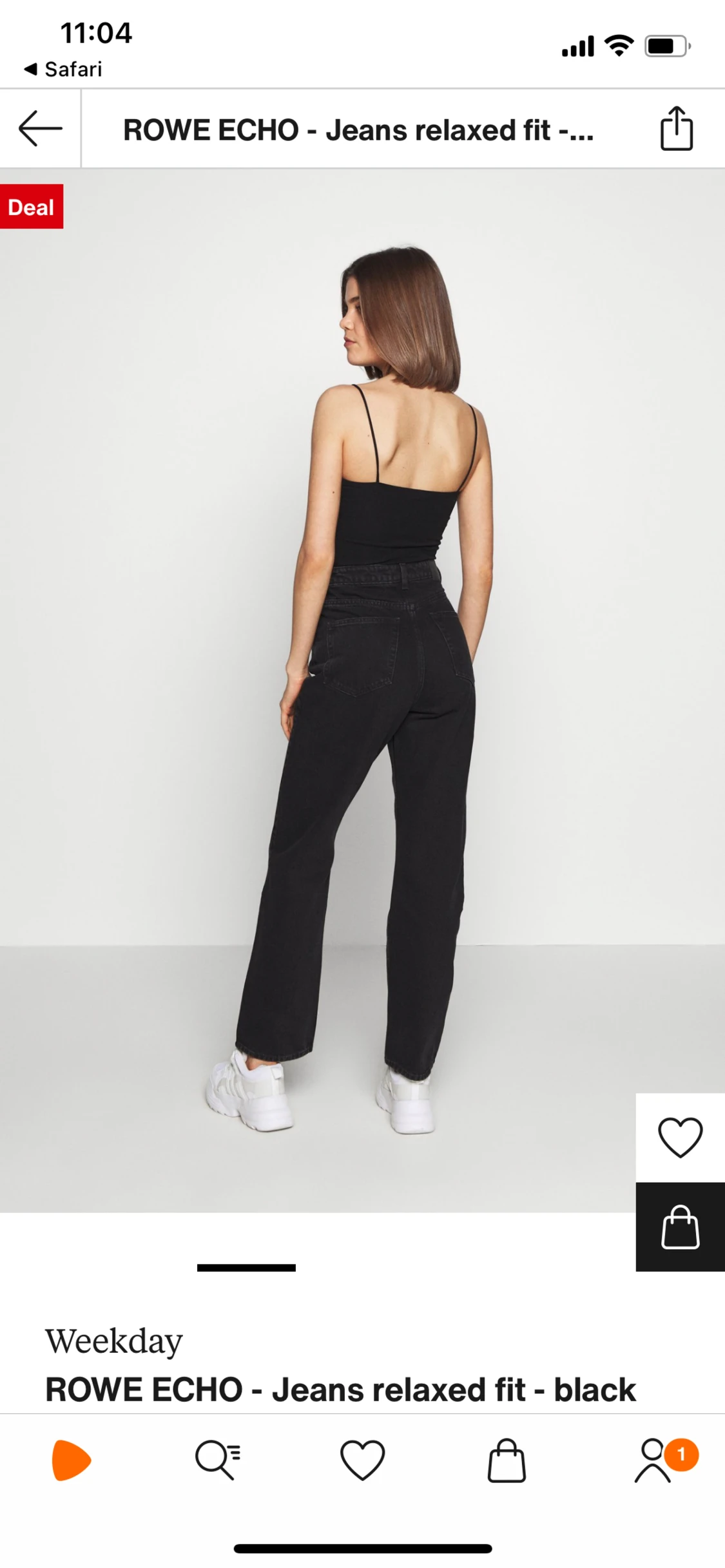
Task: Open the shopping bag tab
Action: (507, 1460)
